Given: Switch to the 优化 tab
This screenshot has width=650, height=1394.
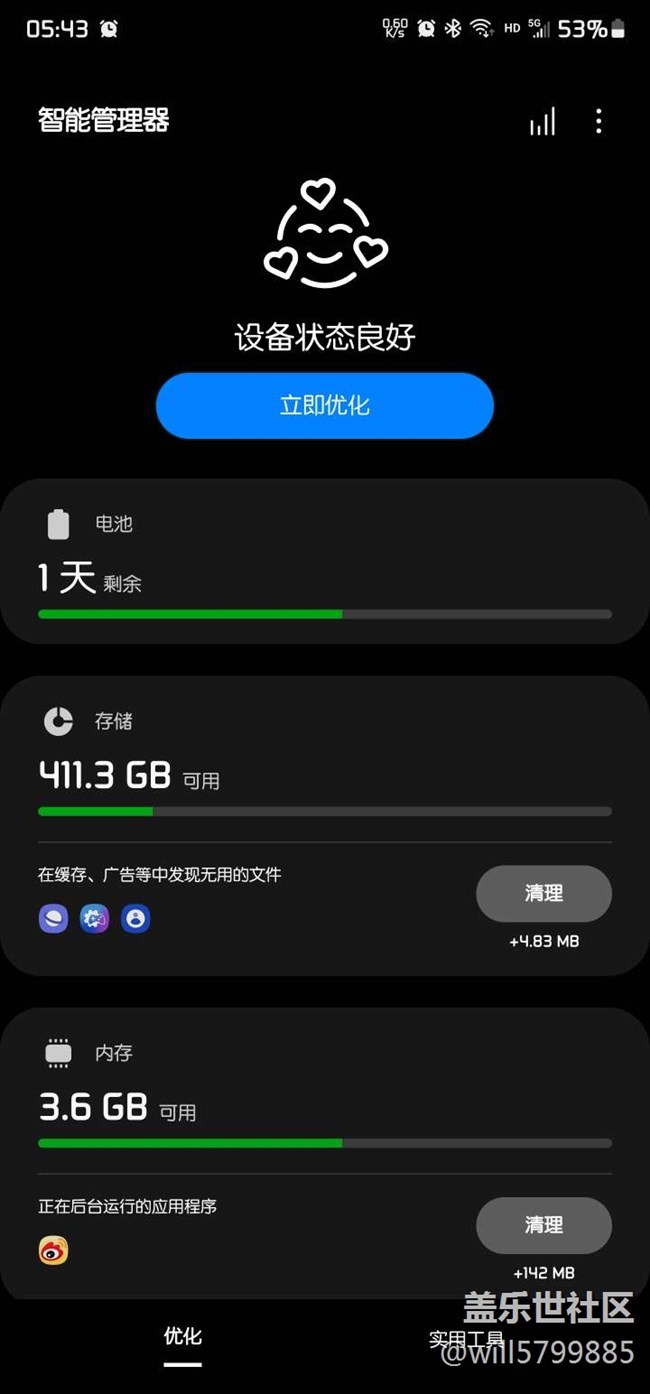Looking at the screenshot, I should click(x=183, y=1337).
